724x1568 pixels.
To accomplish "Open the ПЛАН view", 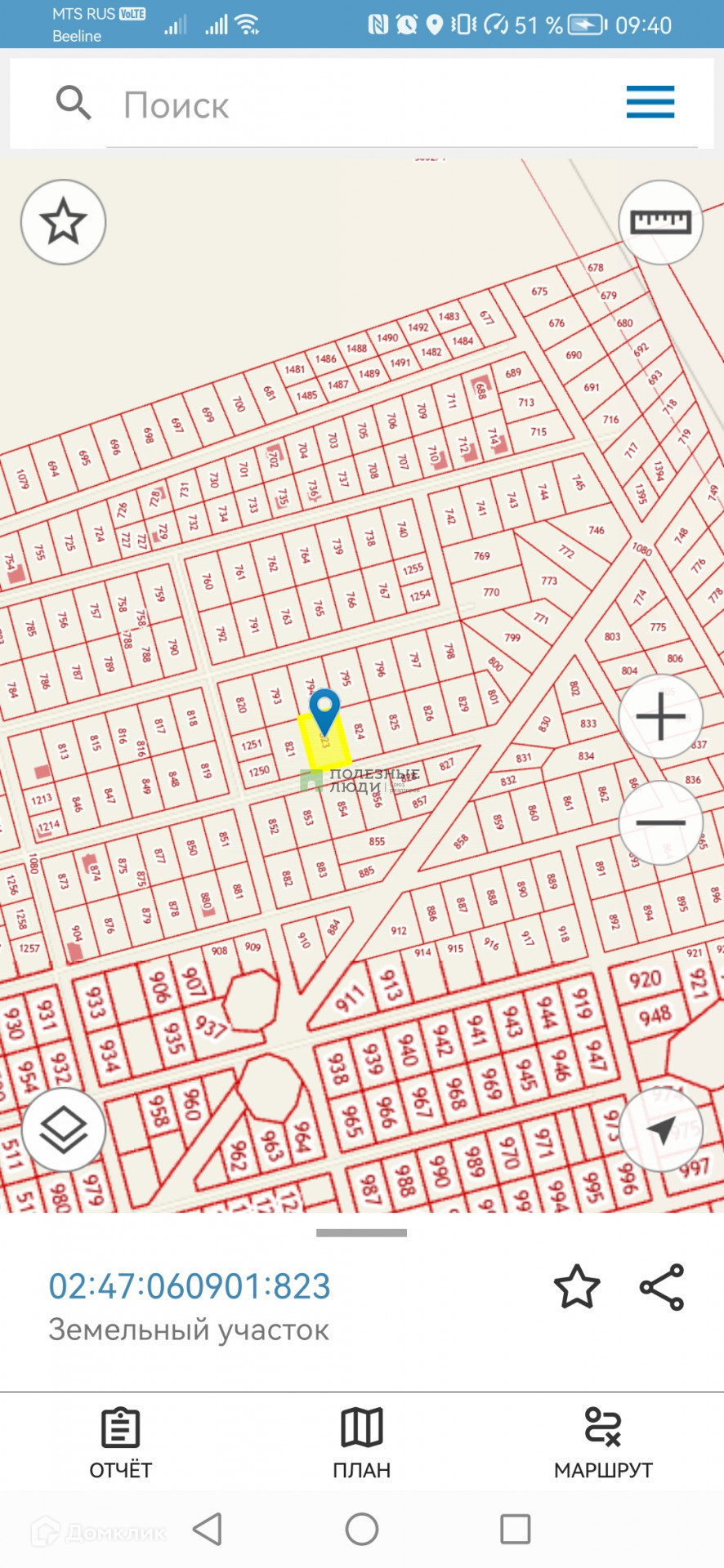I will click(362, 1443).
